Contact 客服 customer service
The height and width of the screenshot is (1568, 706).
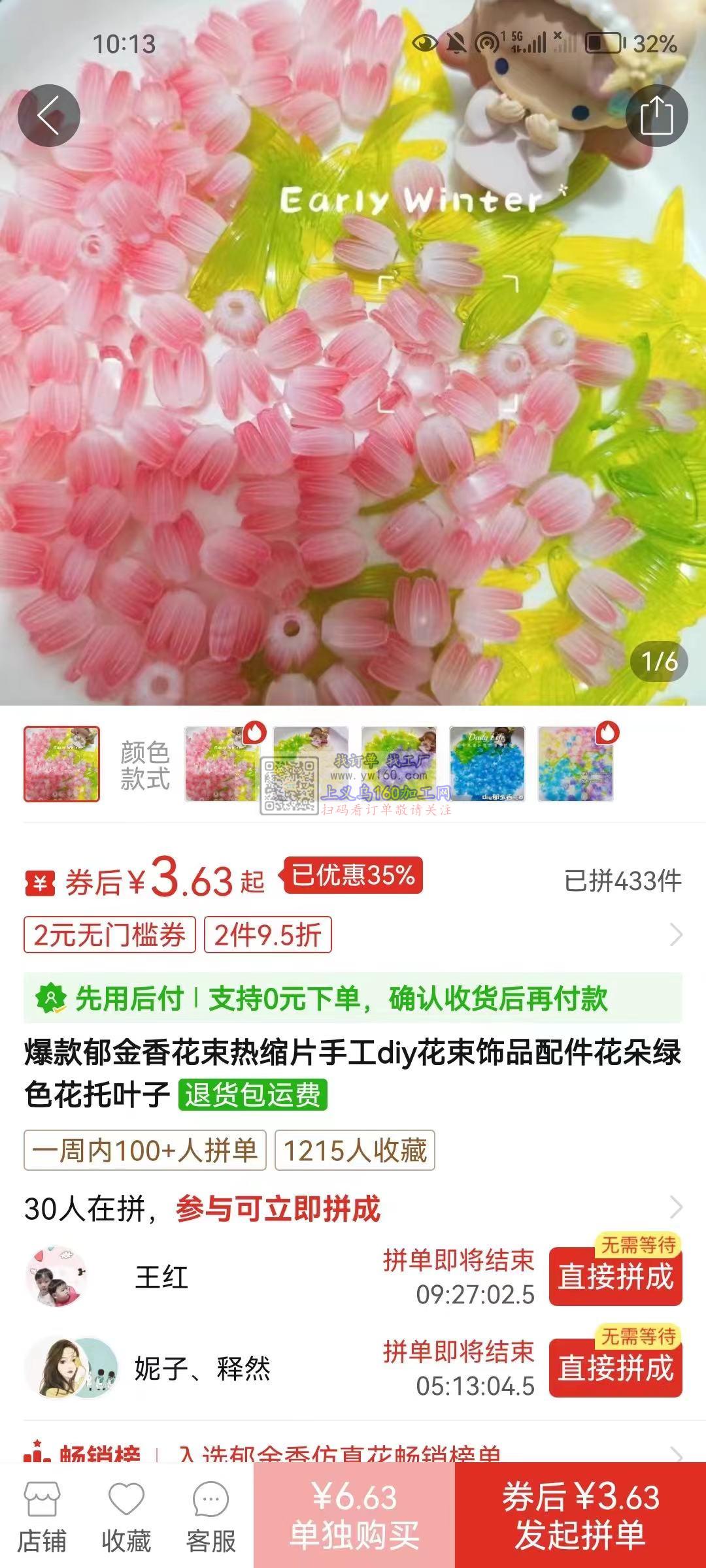(x=210, y=1517)
